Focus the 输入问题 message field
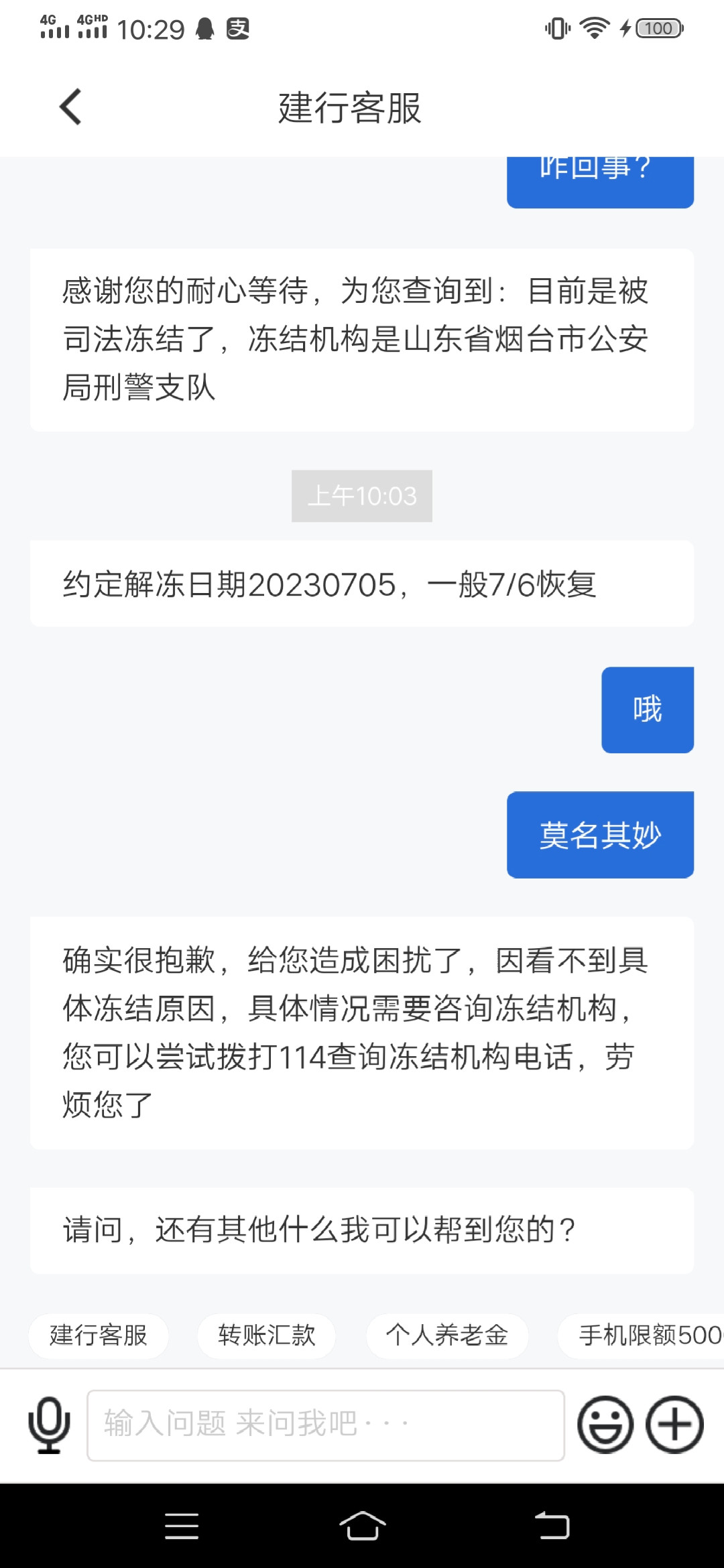Viewport: 724px width, 1568px height. [326, 1425]
